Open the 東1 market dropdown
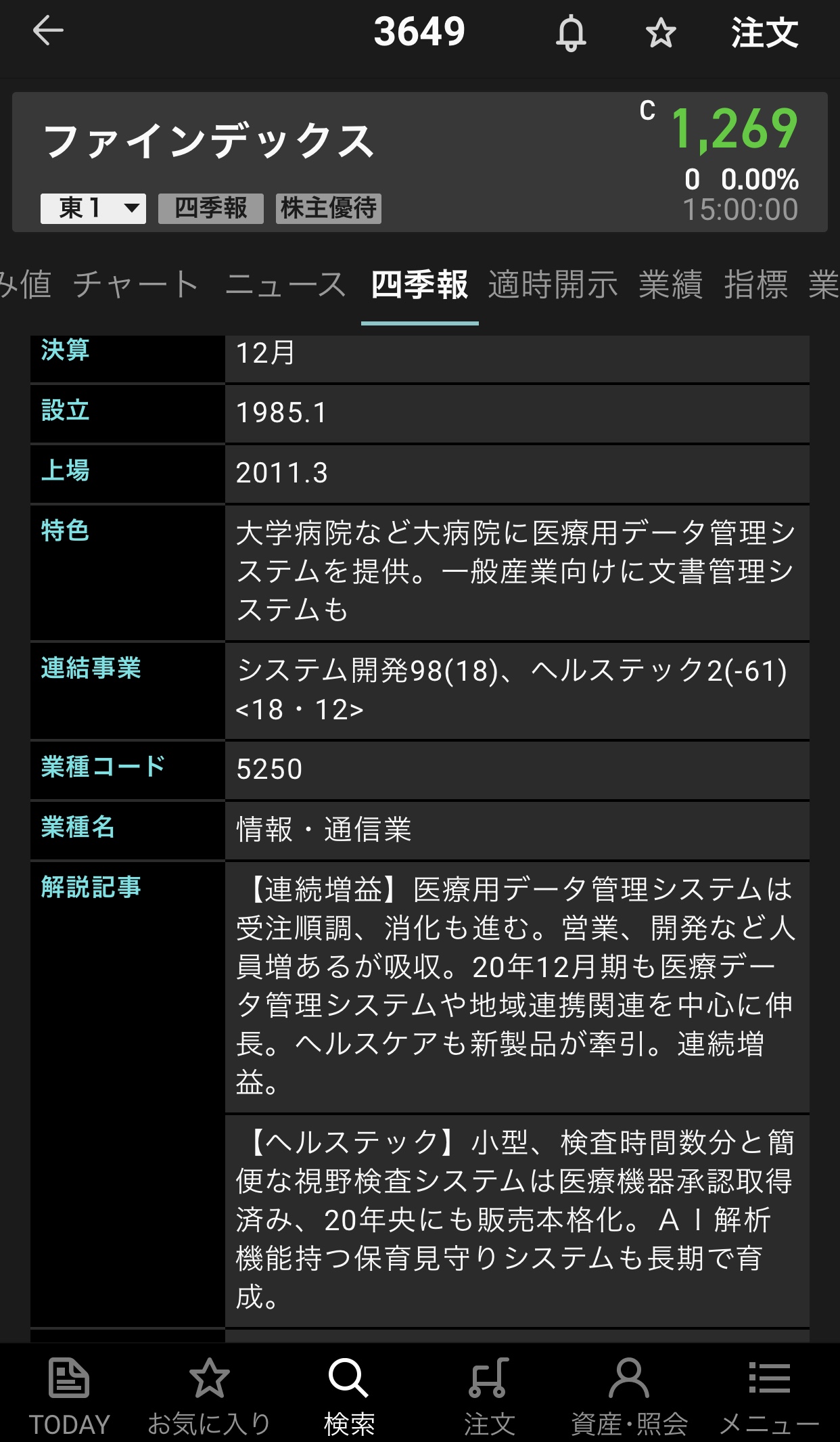840x1442 pixels. [x=93, y=208]
